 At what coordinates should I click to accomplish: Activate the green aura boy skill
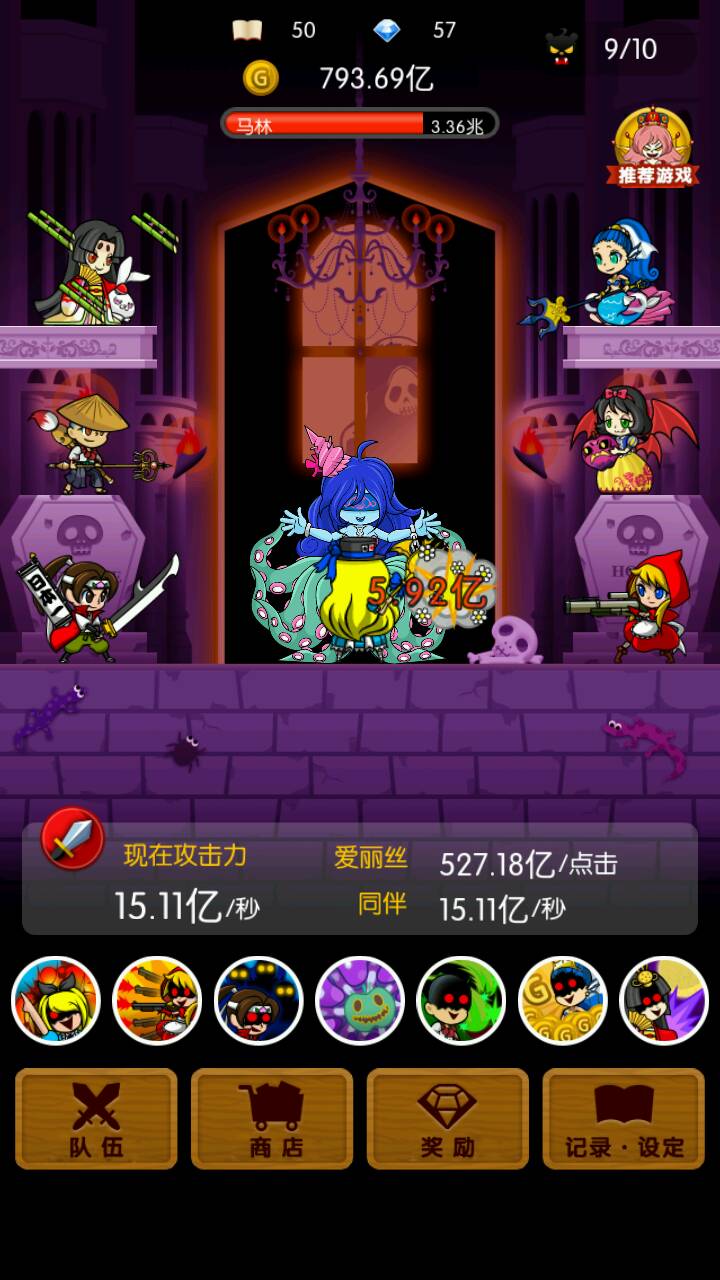pos(461,1001)
